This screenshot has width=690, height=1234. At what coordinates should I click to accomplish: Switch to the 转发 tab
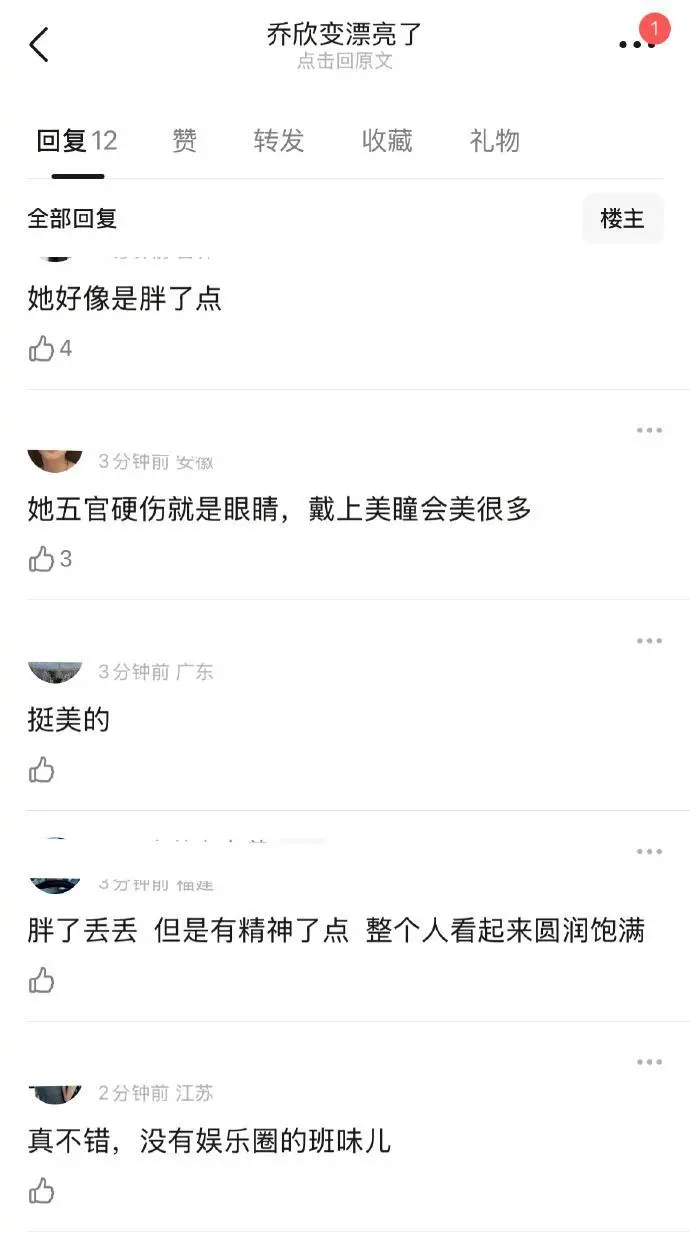pyautogui.click(x=278, y=141)
